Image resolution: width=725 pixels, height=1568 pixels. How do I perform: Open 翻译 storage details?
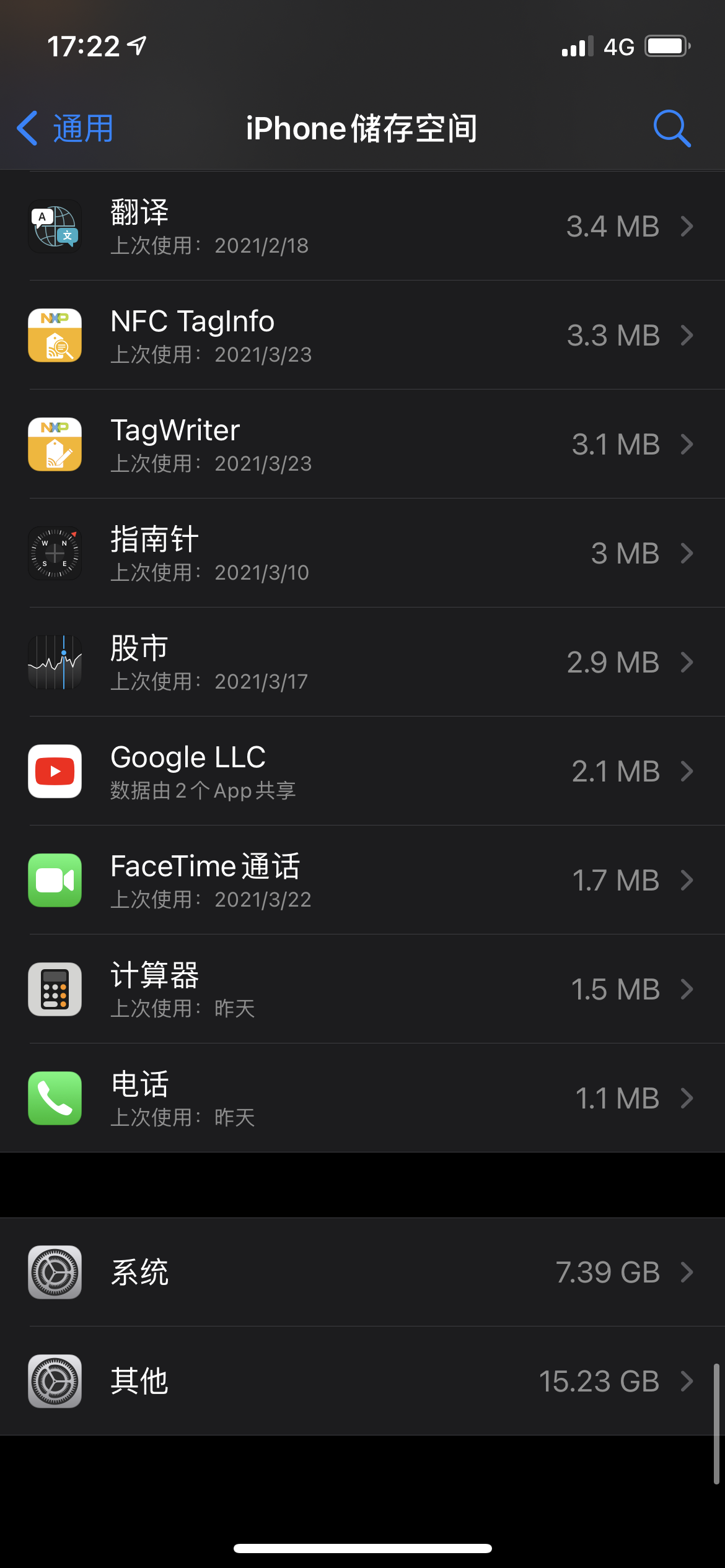[362, 227]
